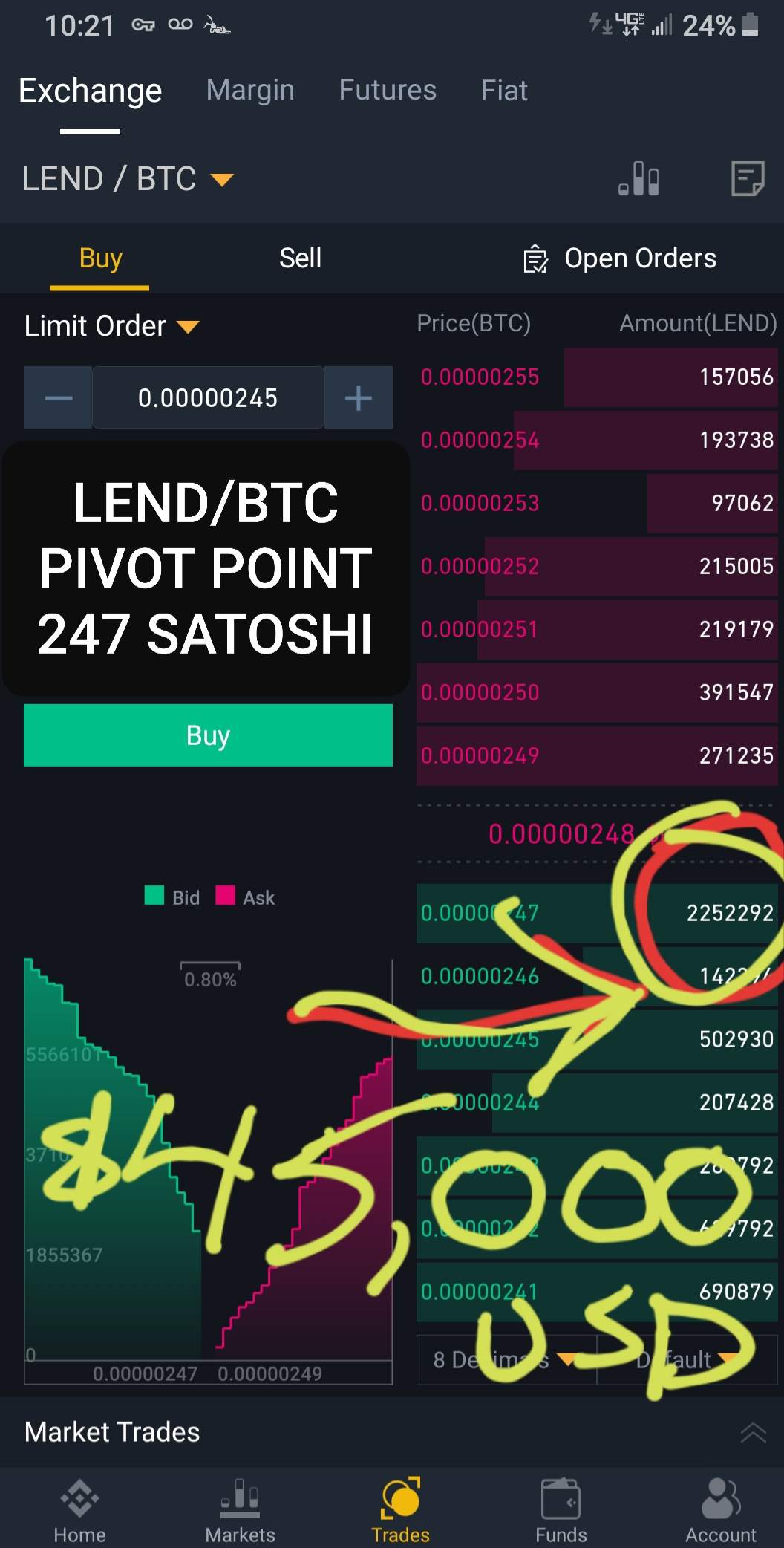Open the Funds tab

click(561, 1511)
